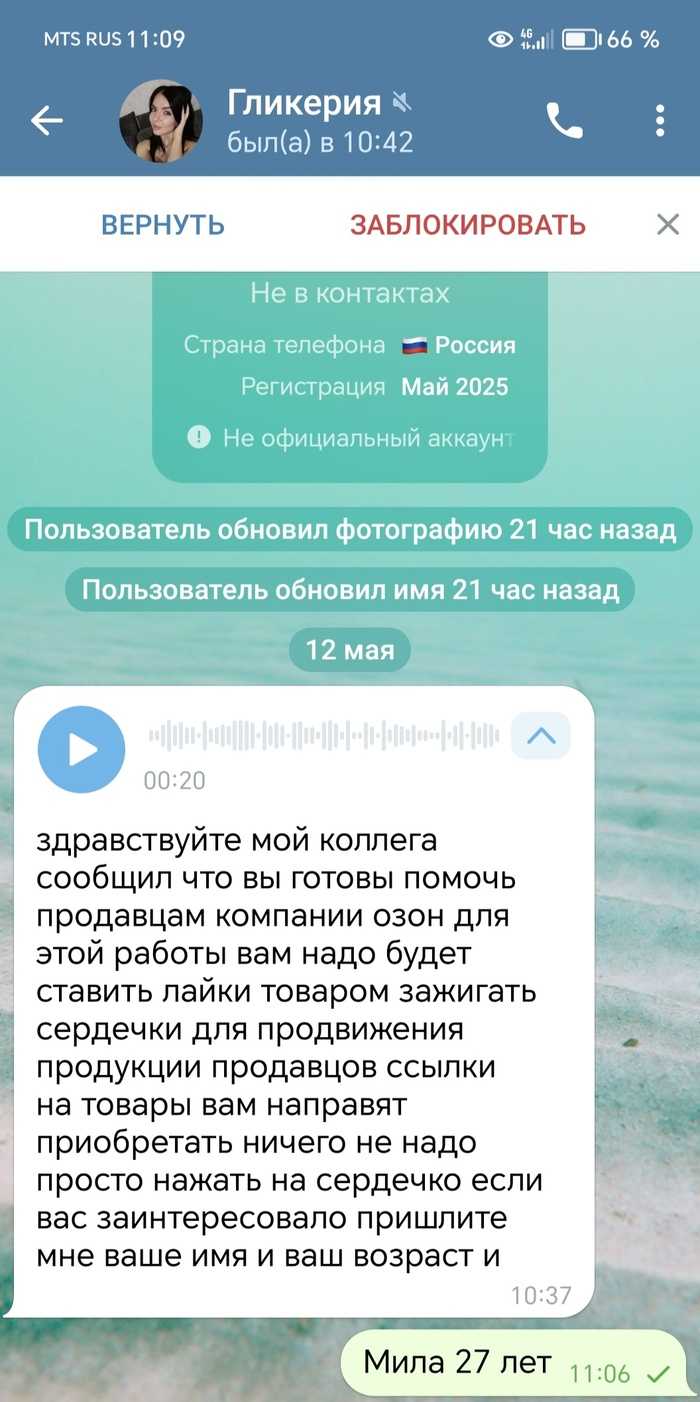Dismiss the ВЕРНУТЬ/ЗАБЛОКИРОВАТЬ bar
This screenshot has height=1402, width=700.
click(x=667, y=225)
